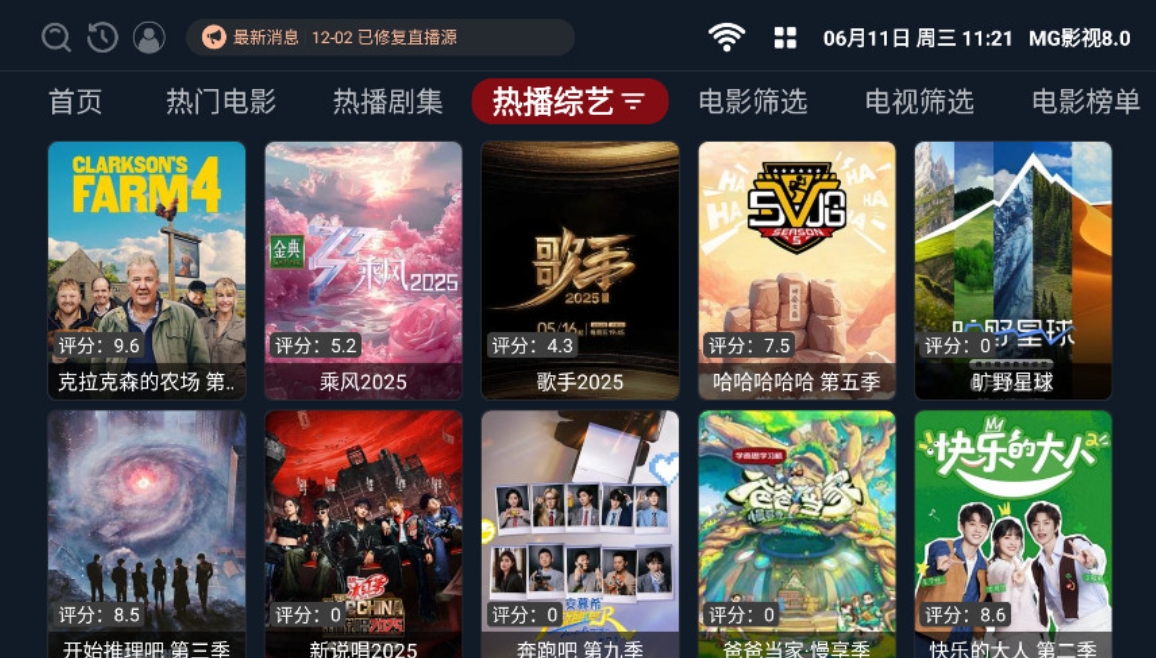1156x658 pixels.
Task: Select the 电影筛选 tab
Action: pyautogui.click(x=752, y=102)
